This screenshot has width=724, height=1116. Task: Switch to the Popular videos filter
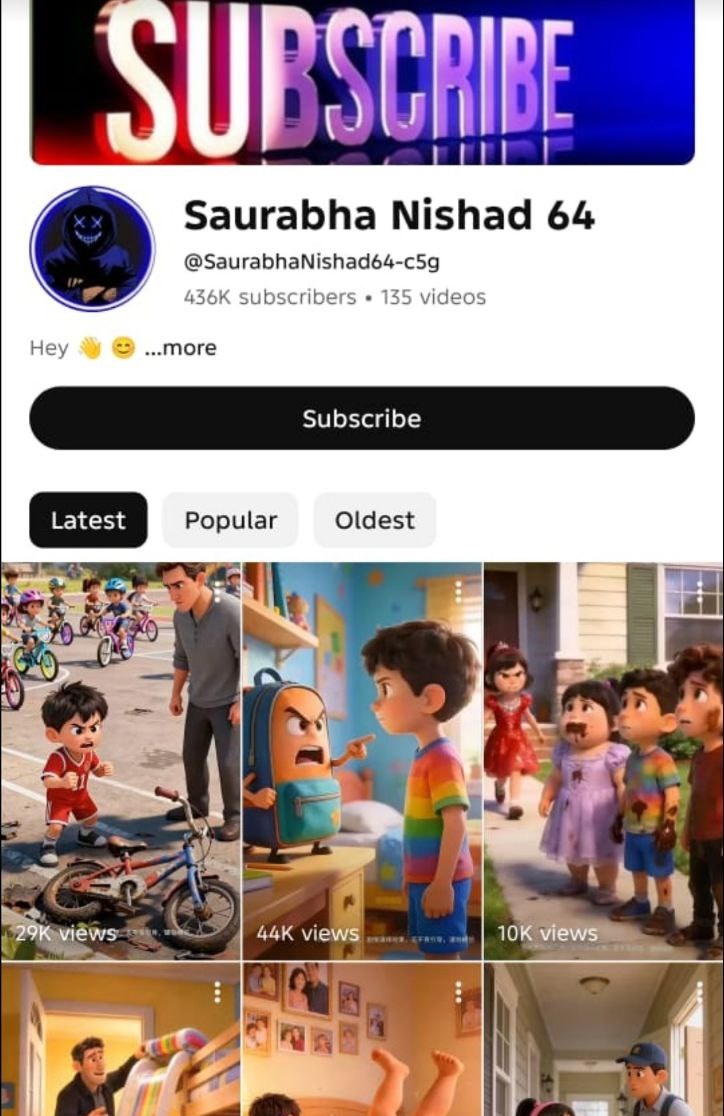click(230, 520)
